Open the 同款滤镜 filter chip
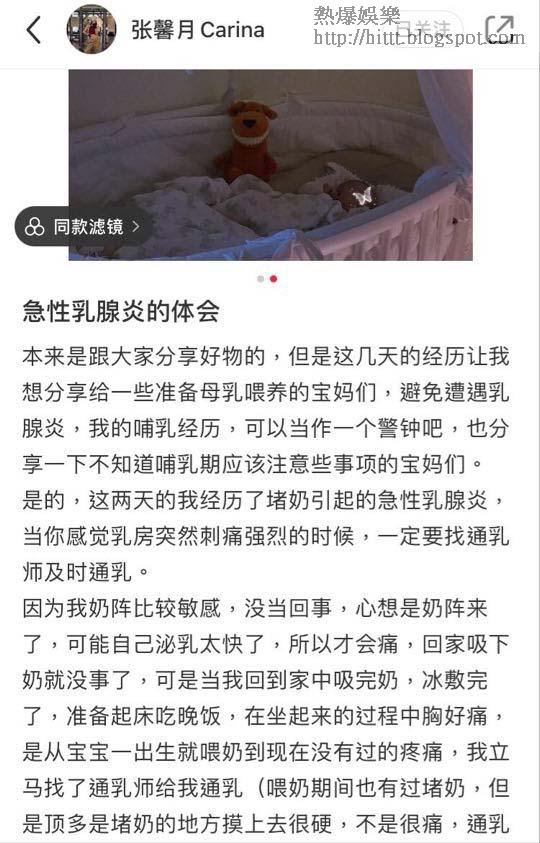 (81, 226)
